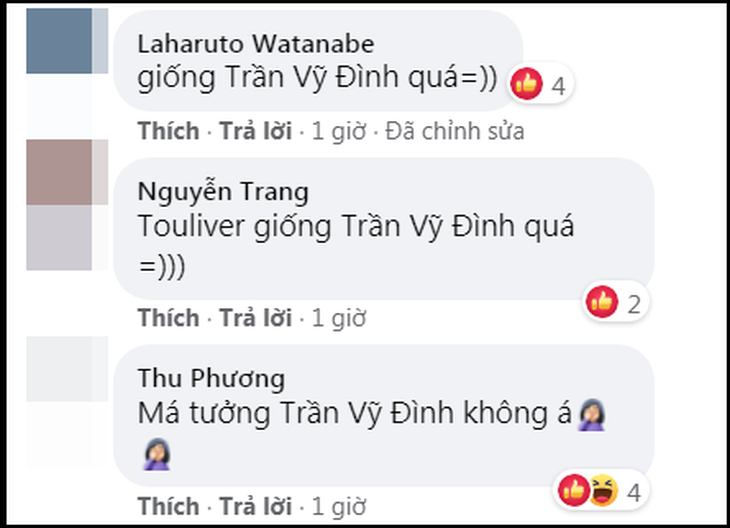Reply to Thu Phương's comment
Image resolution: width=730 pixels, height=528 pixels.
pos(255,505)
